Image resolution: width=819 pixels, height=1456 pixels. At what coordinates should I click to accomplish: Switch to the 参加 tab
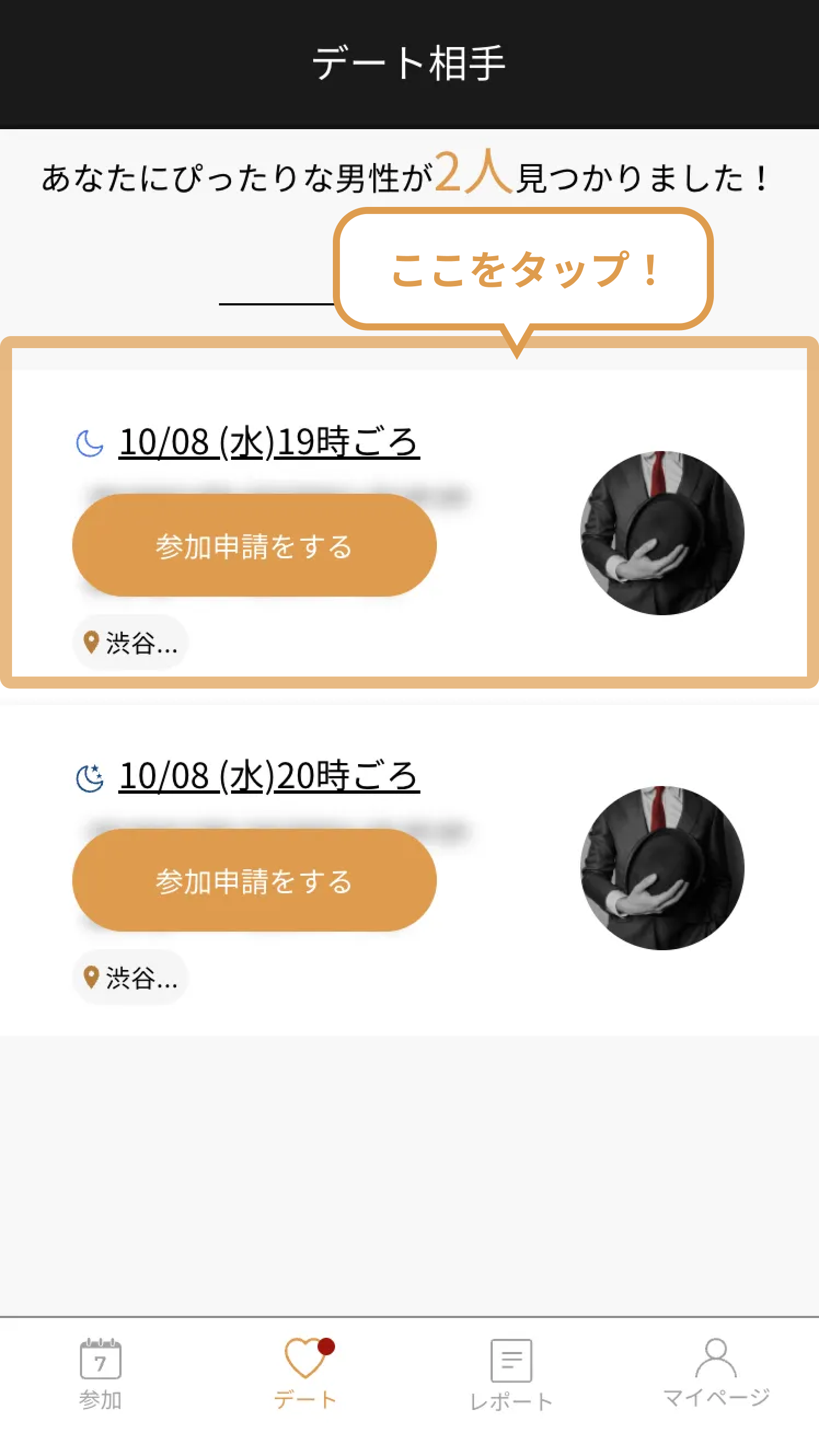pyautogui.click(x=101, y=1373)
